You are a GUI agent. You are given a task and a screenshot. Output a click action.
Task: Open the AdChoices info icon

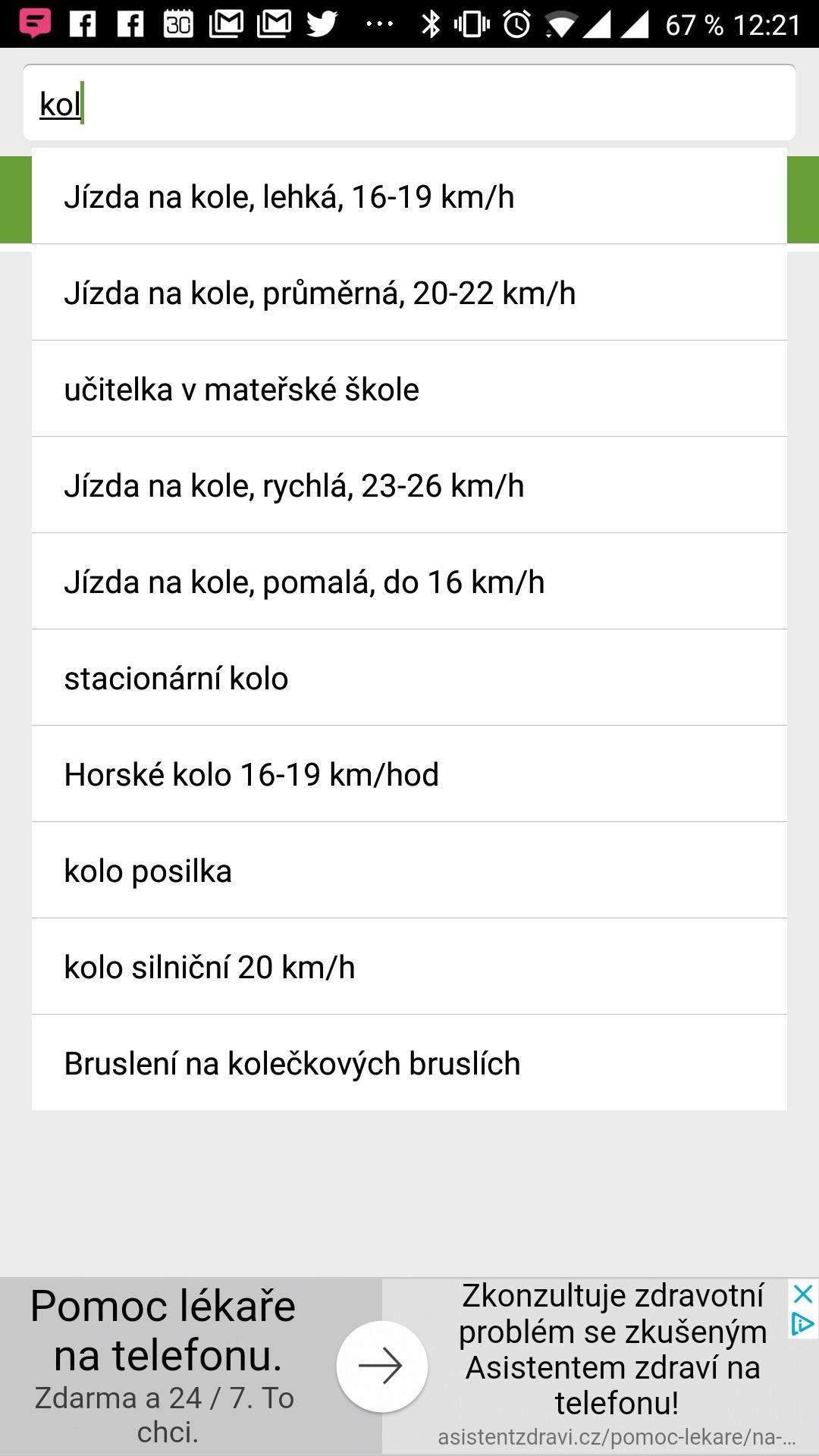tap(803, 1324)
